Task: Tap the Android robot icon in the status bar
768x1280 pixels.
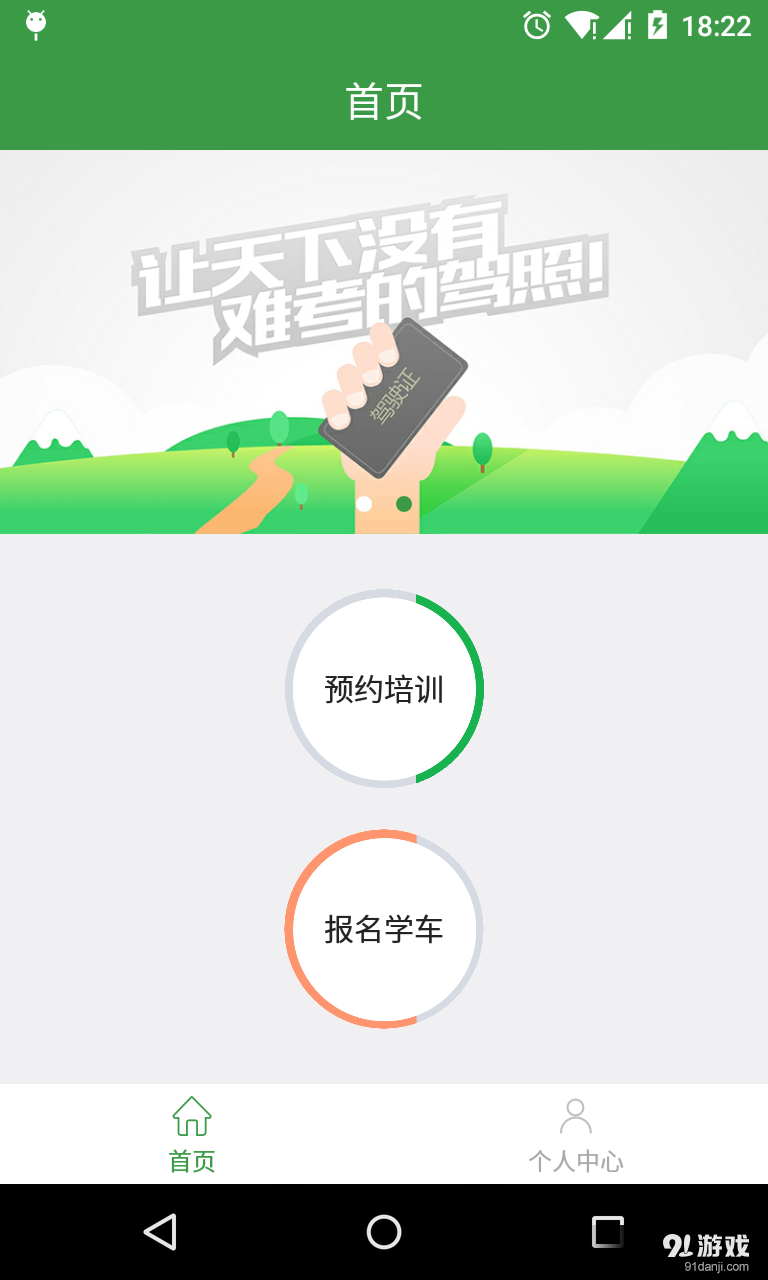Action: [36, 27]
